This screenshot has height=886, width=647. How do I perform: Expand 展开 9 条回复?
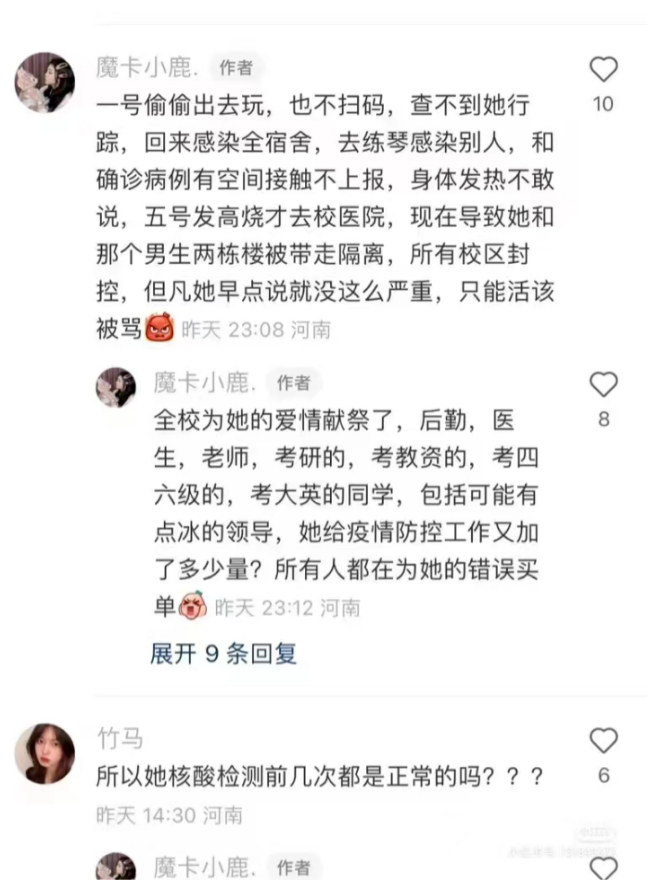click(223, 653)
